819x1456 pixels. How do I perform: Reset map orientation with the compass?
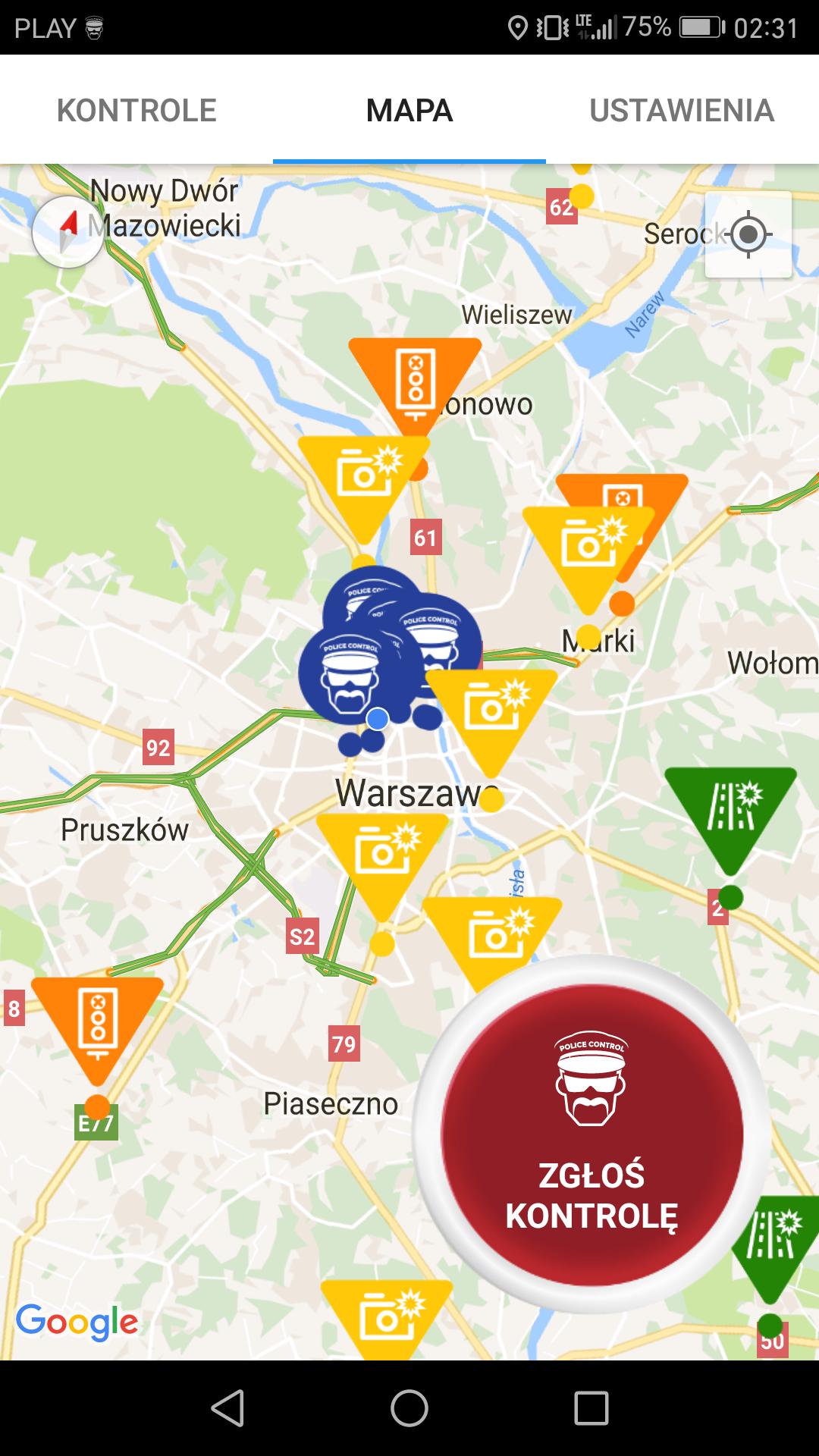coord(68,231)
